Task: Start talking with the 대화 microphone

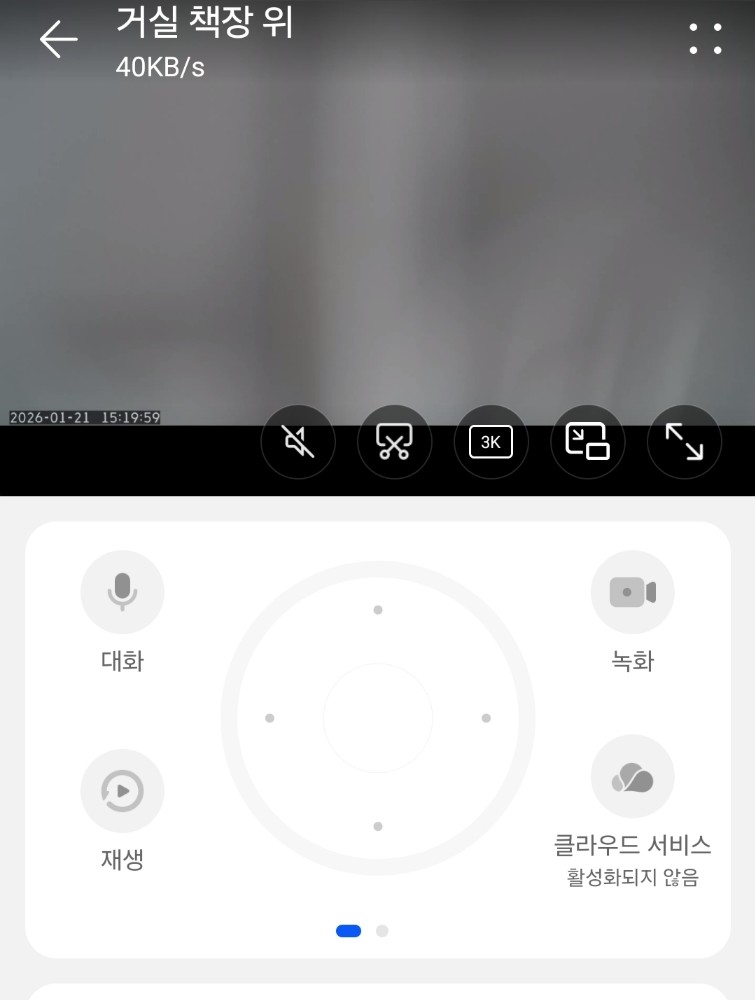Action: (x=122, y=592)
